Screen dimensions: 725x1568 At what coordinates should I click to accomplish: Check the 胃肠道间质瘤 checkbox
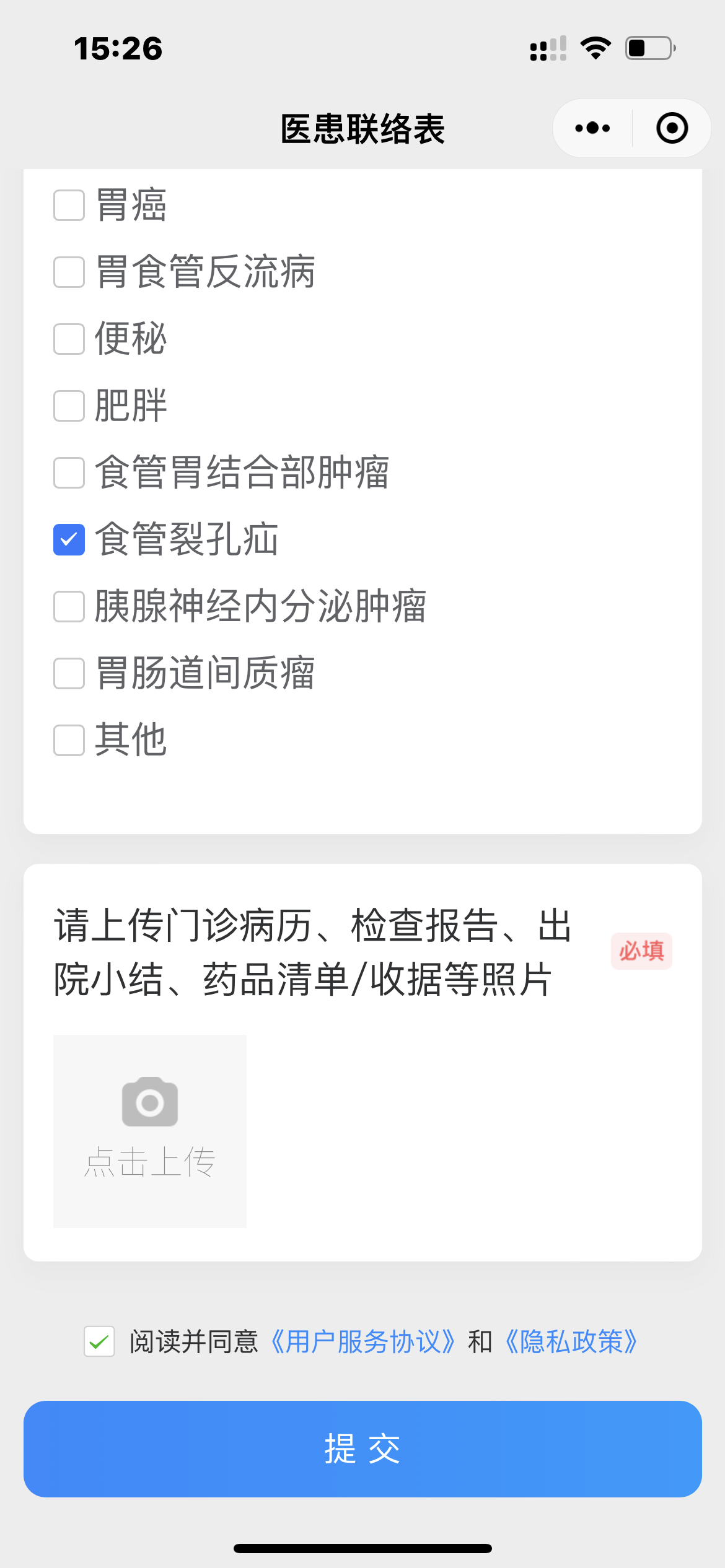(x=69, y=673)
